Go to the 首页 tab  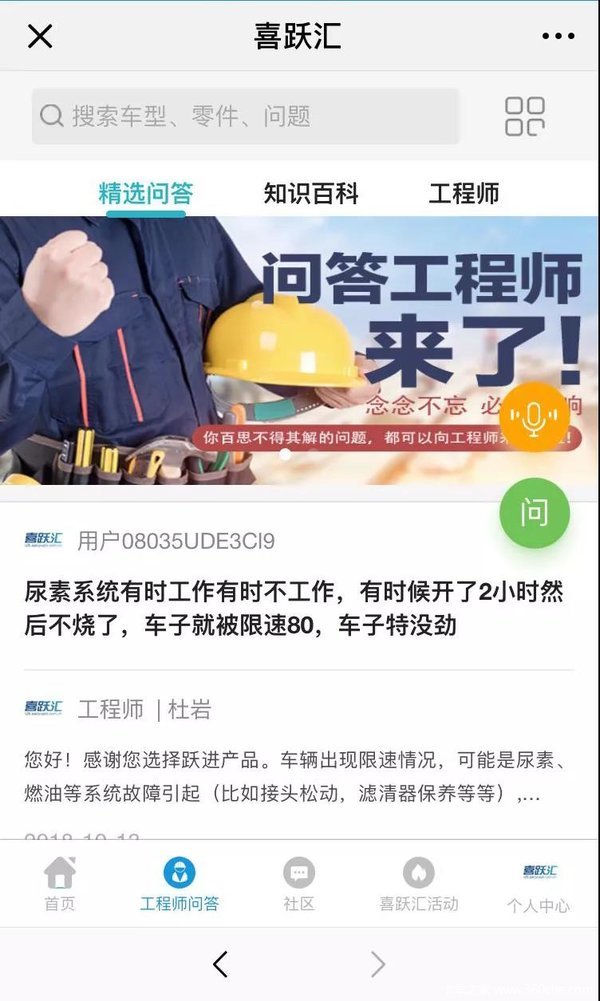coord(59,884)
